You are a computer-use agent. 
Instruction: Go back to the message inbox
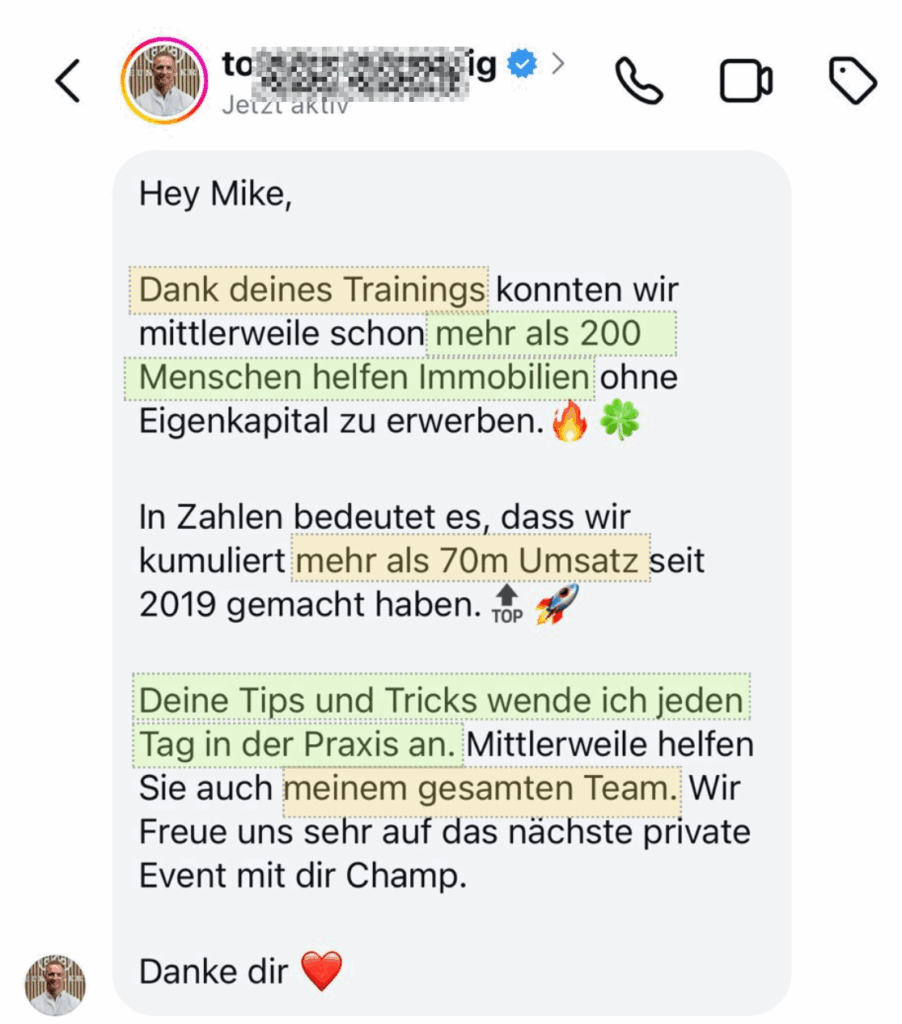coord(67,82)
